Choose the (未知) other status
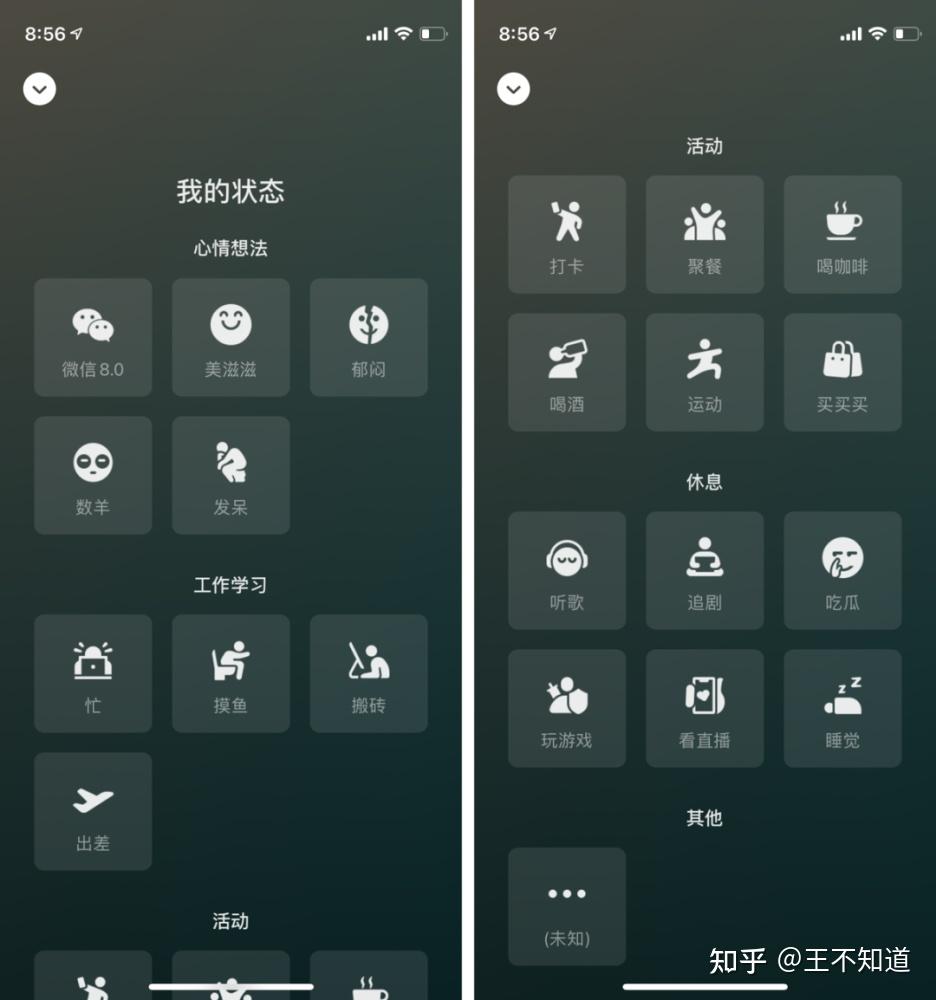This screenshot has height=1000, width=936. point(567,906)
